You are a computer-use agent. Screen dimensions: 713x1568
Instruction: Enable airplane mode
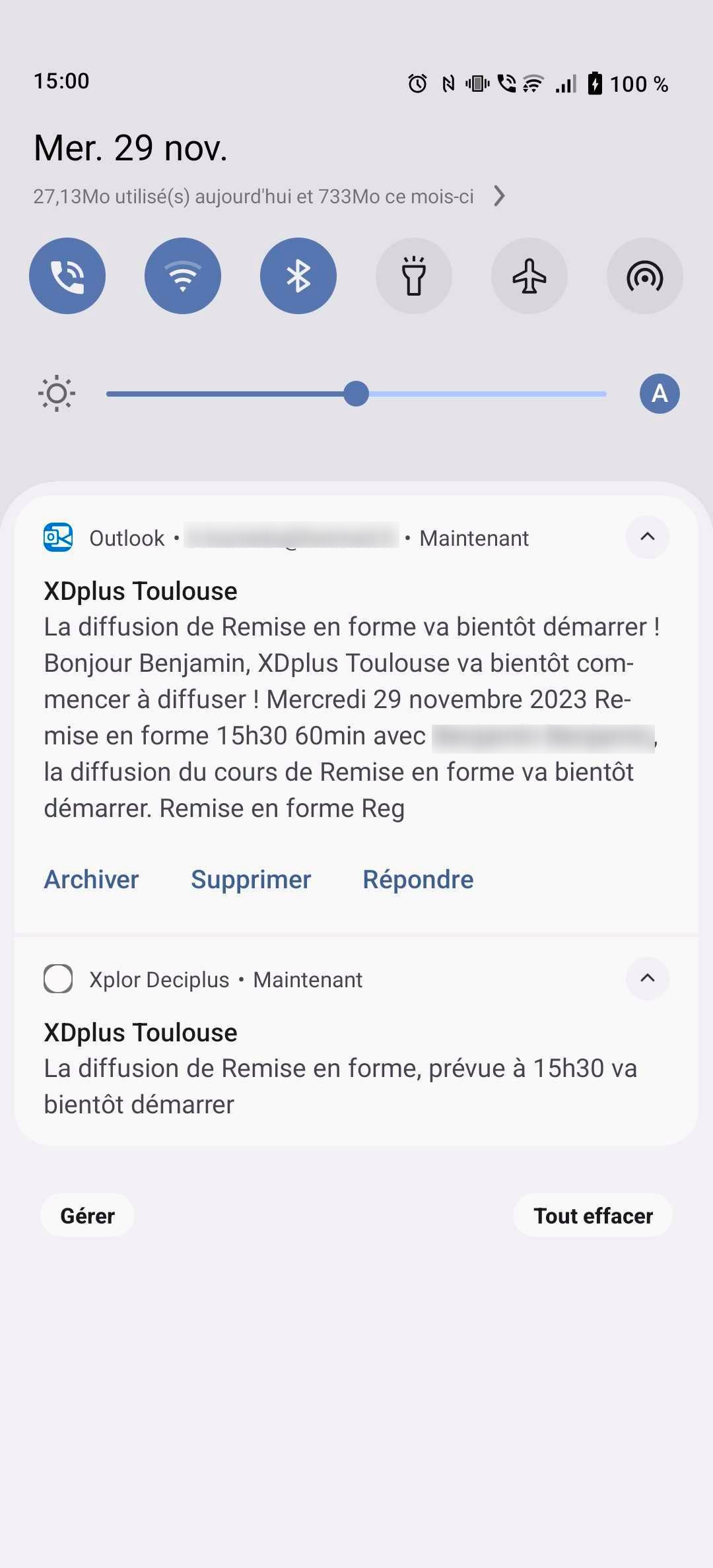coord(529,276)
